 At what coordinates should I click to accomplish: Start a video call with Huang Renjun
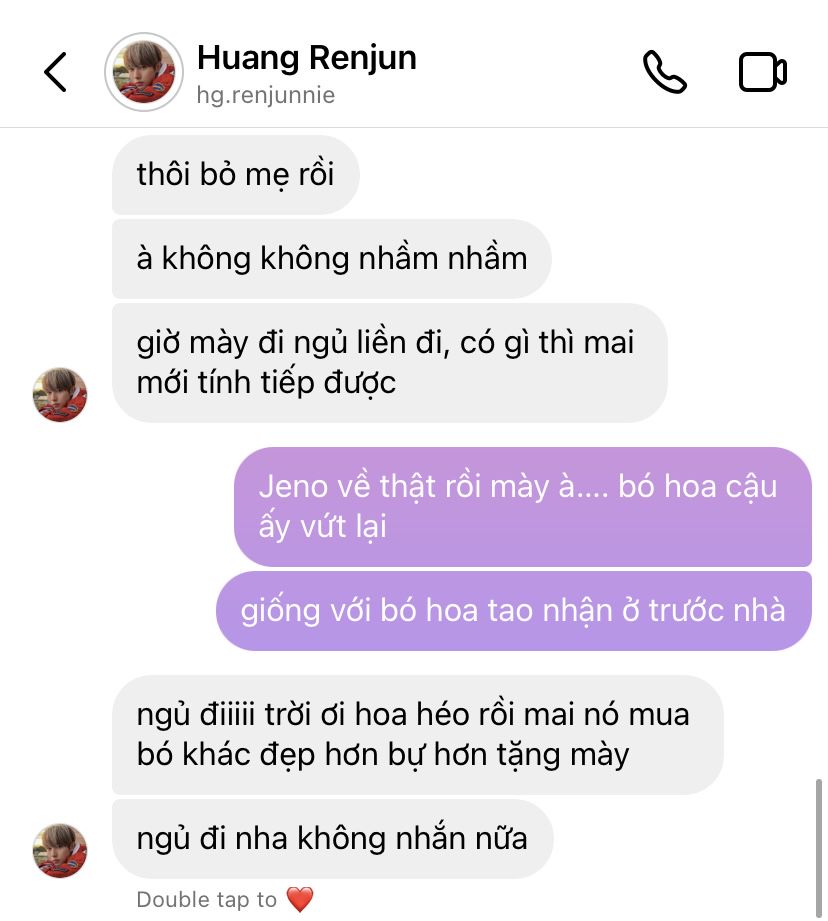[762, 73]
